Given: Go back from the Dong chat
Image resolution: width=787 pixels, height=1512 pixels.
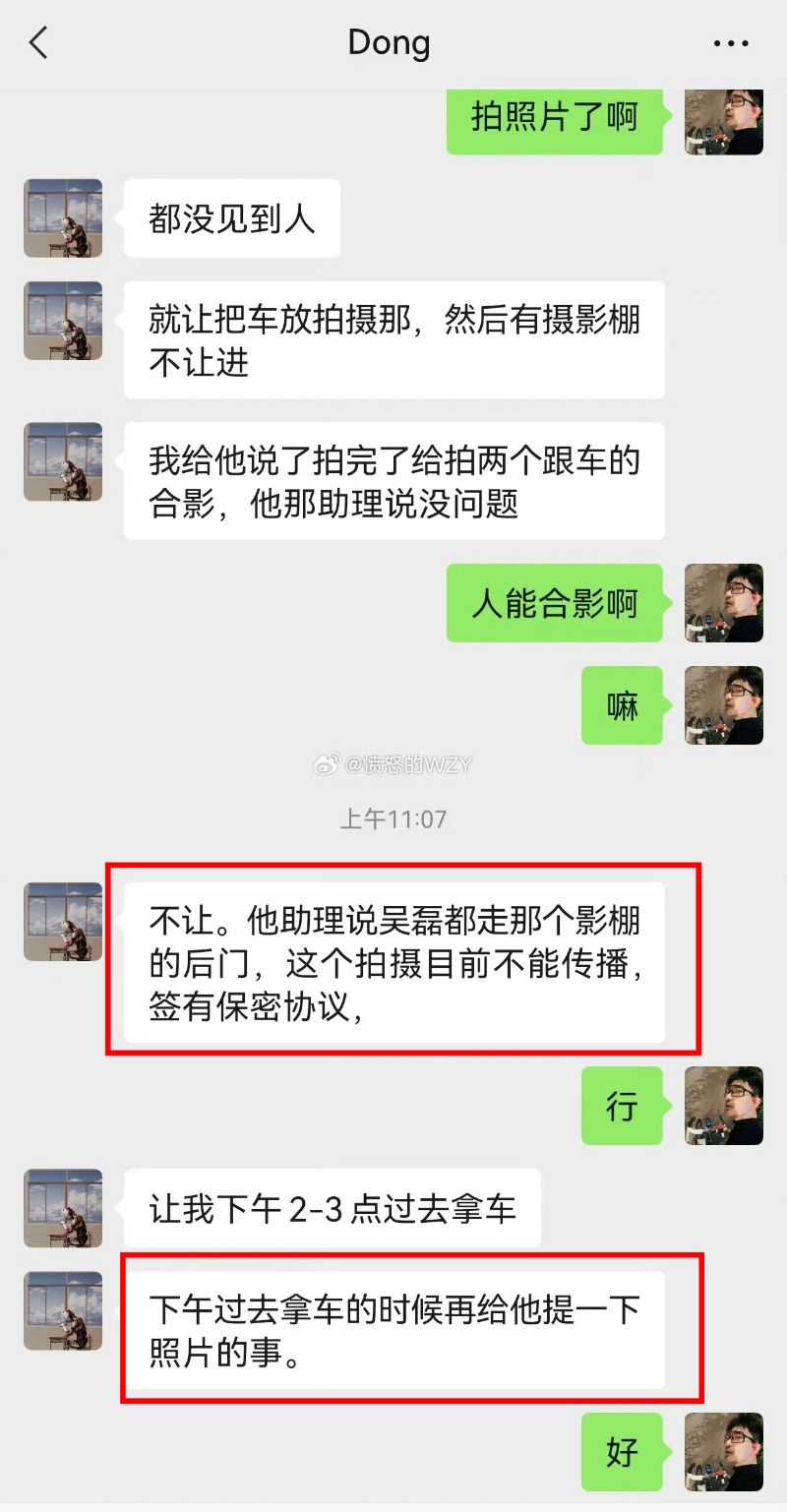Looking at the screenshot, I should (x=38, y=43).
